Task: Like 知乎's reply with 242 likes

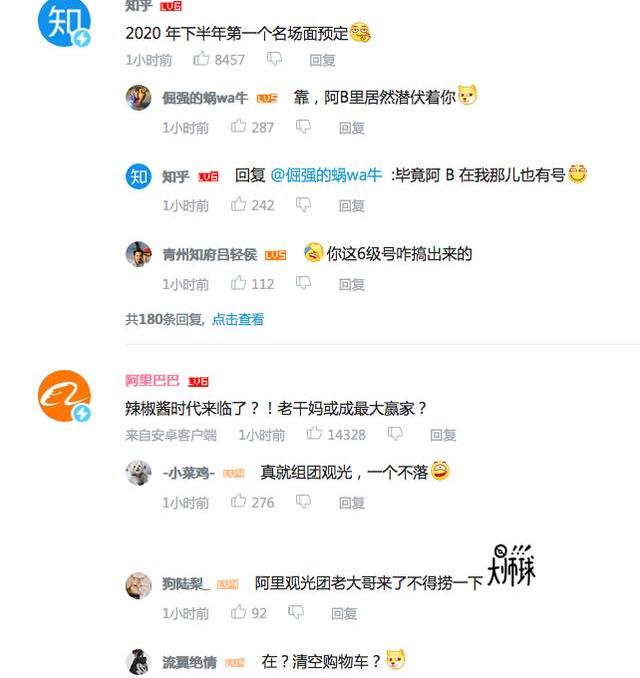Action: [239, 205]
